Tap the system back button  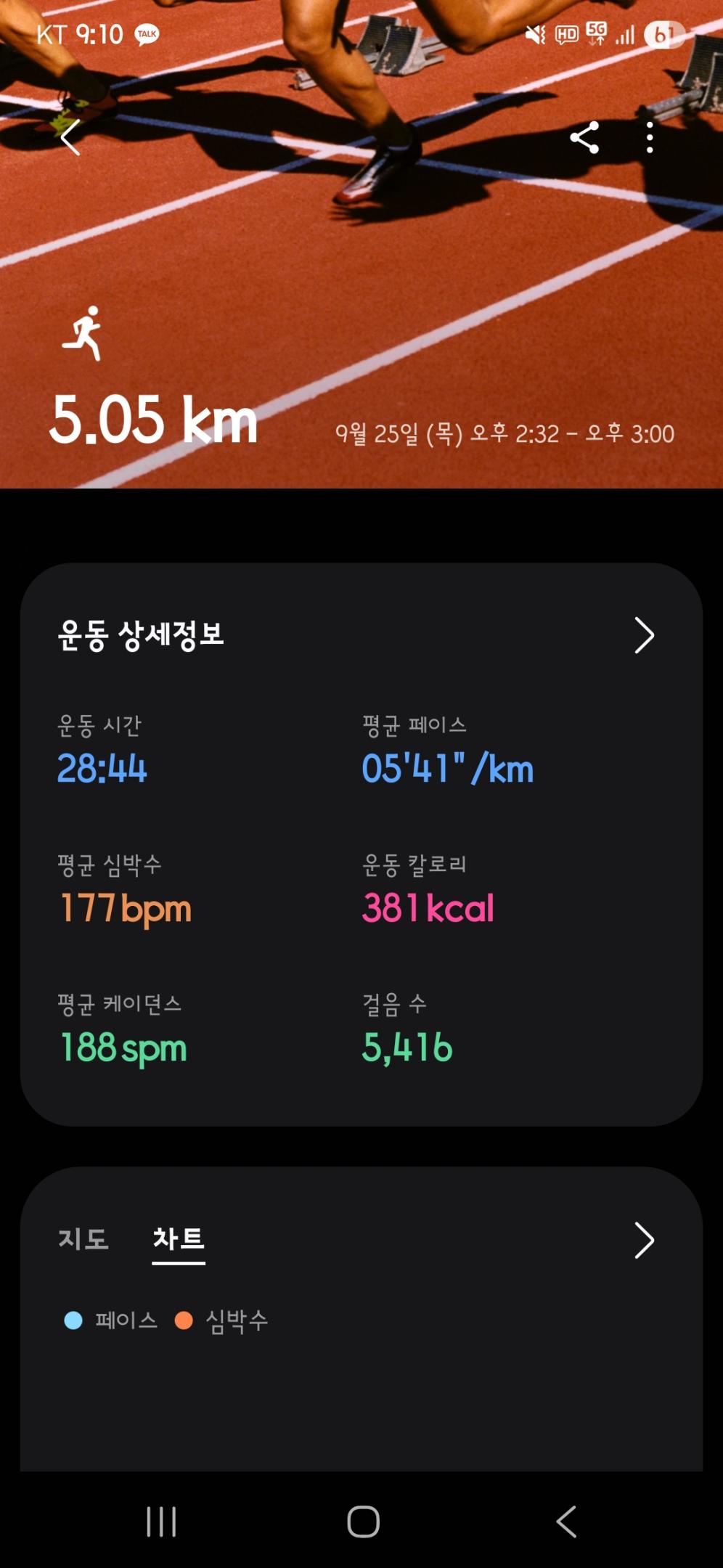coord(566,1522)
